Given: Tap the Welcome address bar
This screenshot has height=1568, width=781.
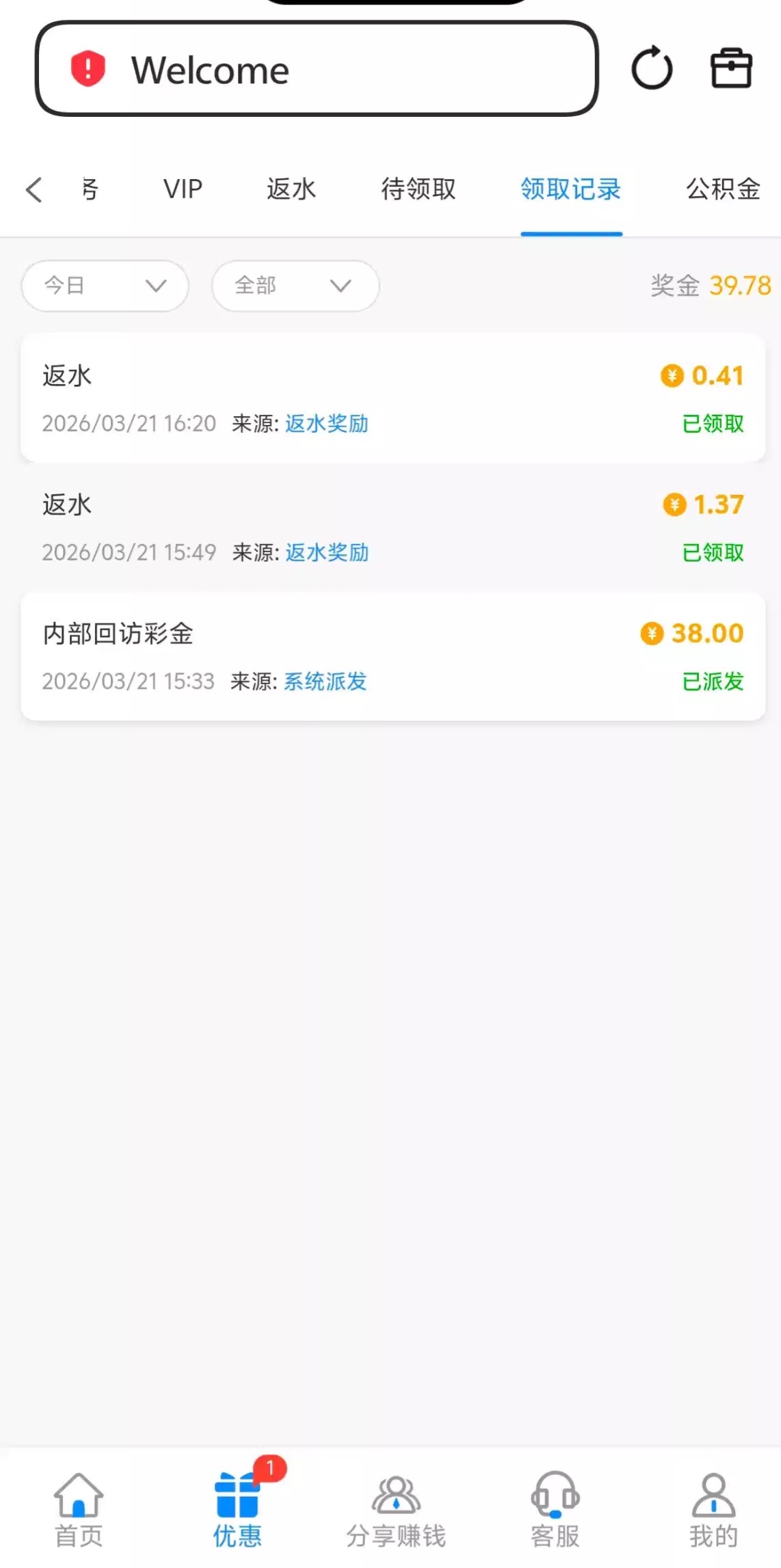Looking at the screenshot, I should pyautogui.click(x=316, y=69).
